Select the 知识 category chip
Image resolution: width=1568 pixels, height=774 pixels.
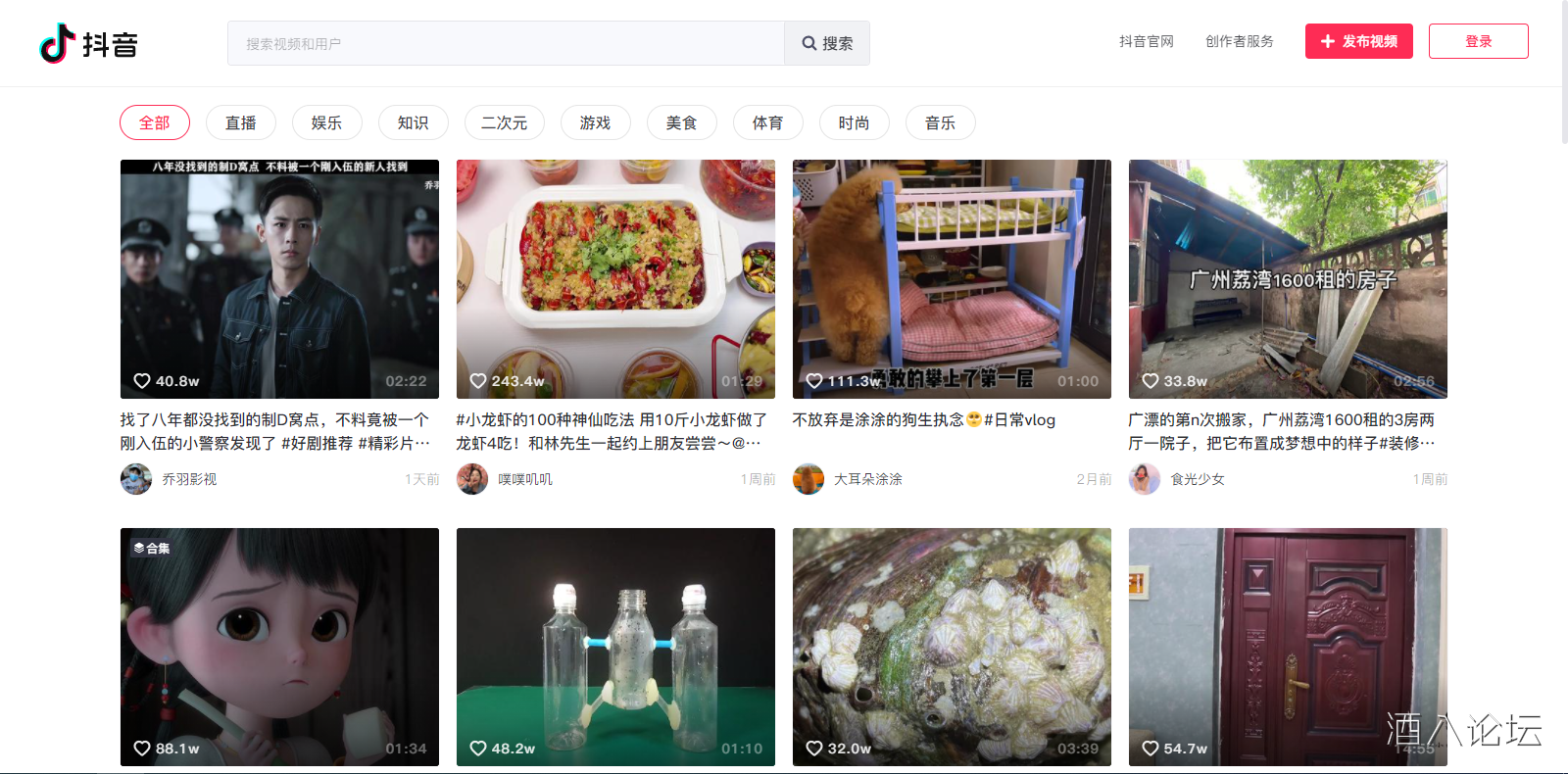click(x=414, y=122)
